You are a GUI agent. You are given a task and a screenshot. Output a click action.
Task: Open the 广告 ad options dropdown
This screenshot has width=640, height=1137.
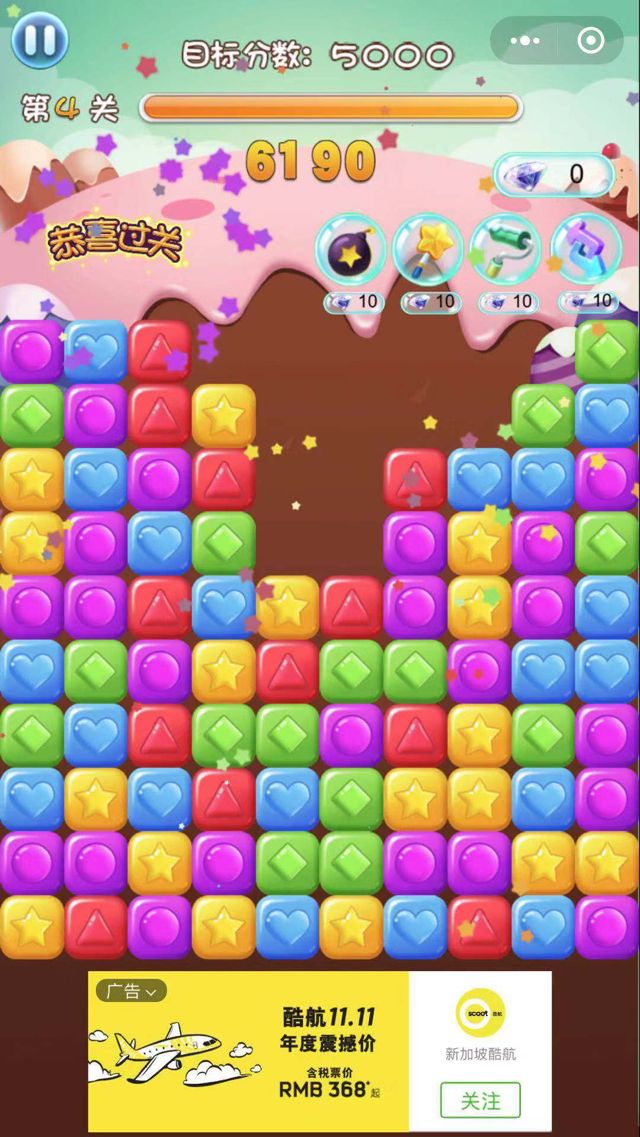tap(131, 991)
